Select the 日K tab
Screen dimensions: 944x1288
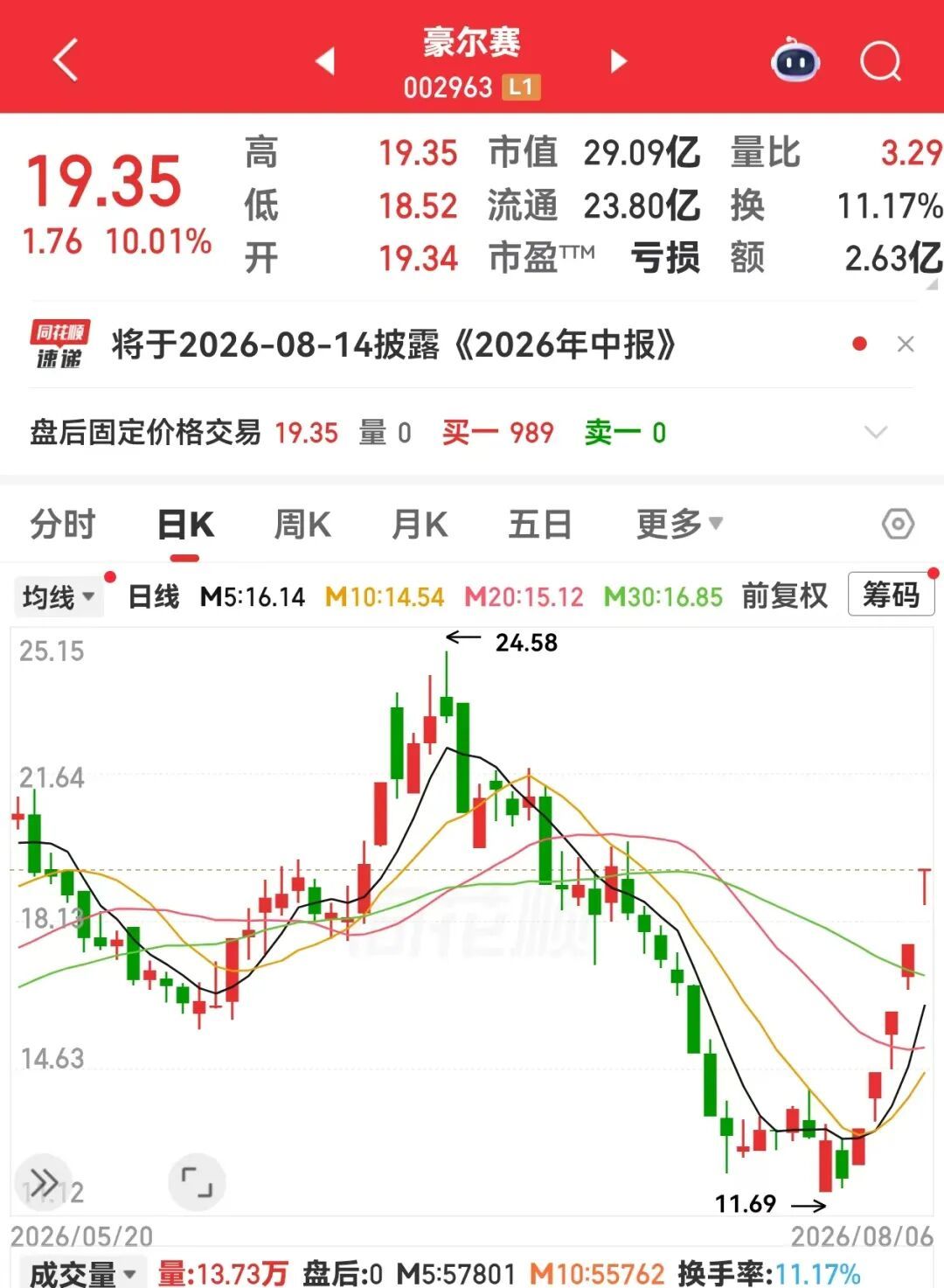[185, 525]
